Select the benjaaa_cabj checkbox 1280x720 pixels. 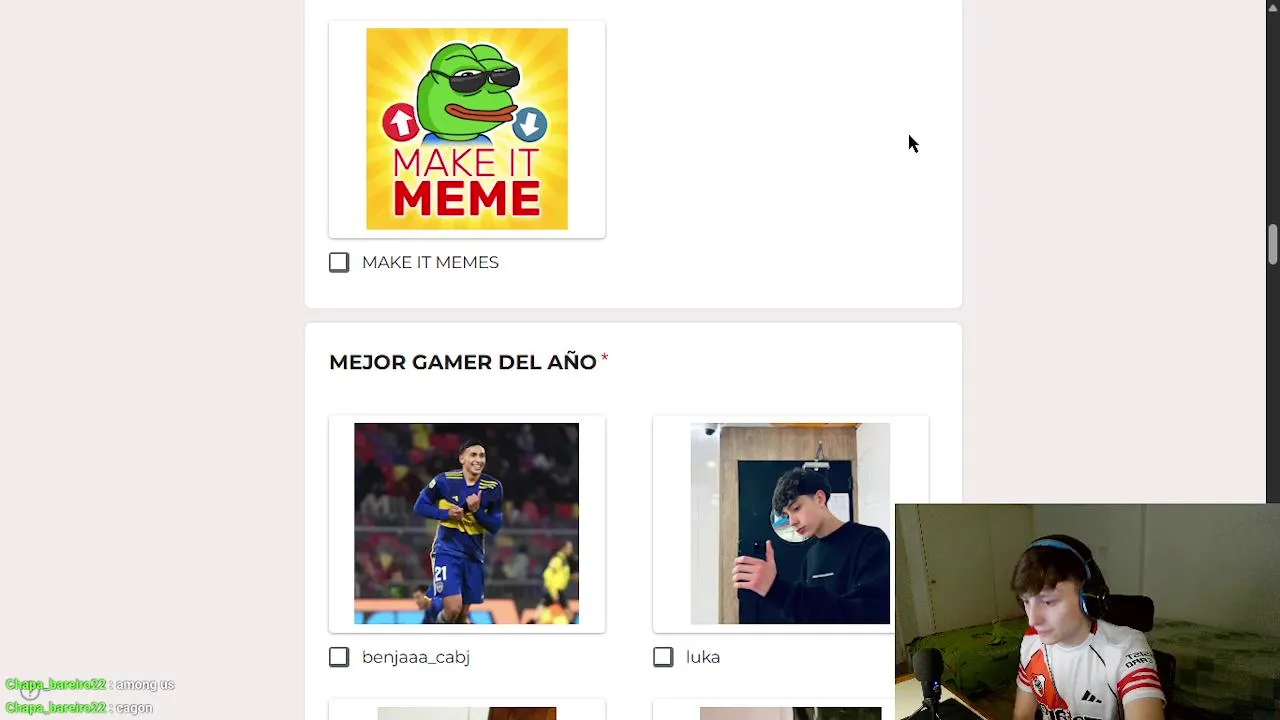pyautogui.click(x=339, y=657)
